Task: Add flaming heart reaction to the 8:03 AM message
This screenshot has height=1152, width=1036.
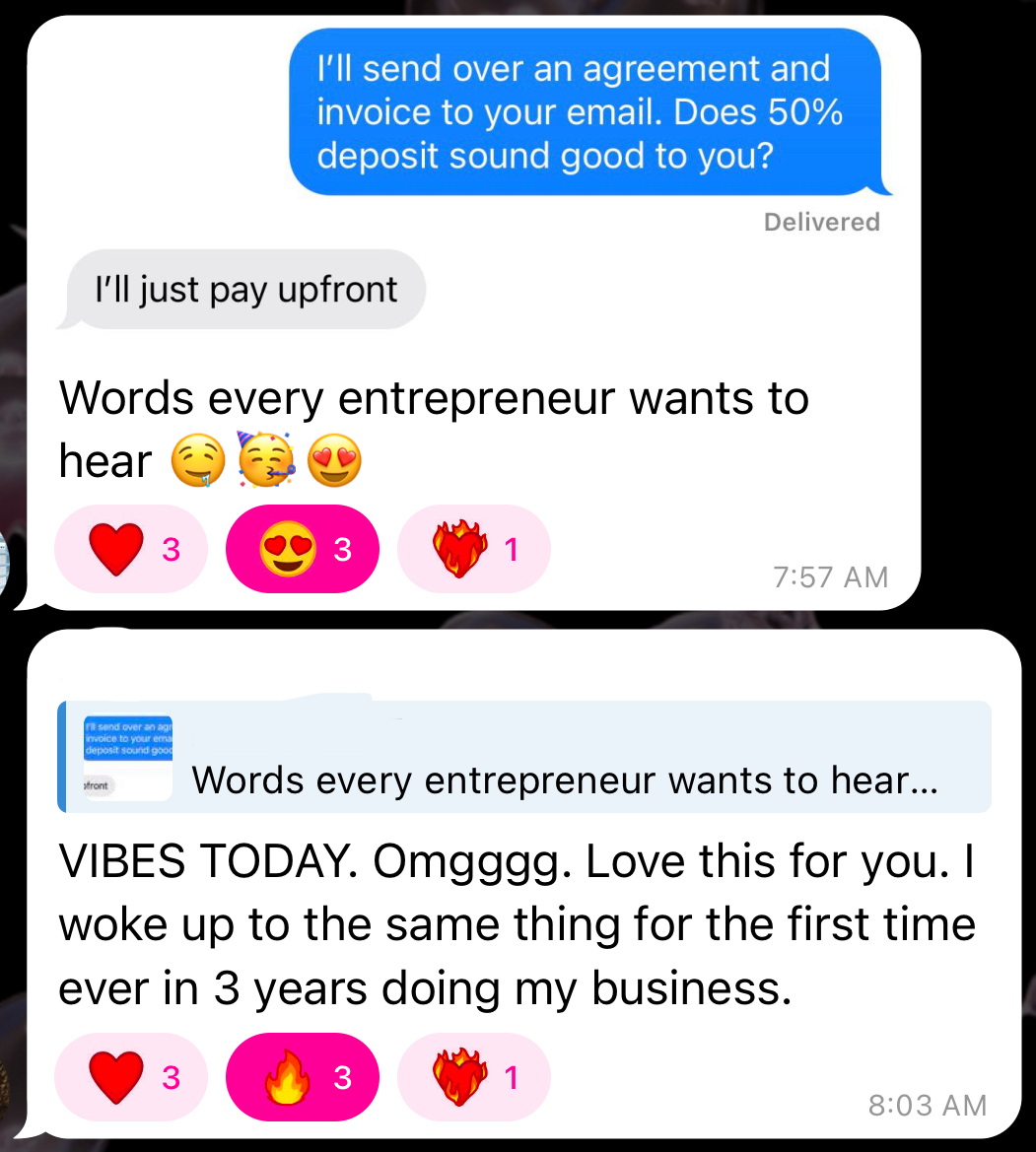Action: coord(473,1077)
